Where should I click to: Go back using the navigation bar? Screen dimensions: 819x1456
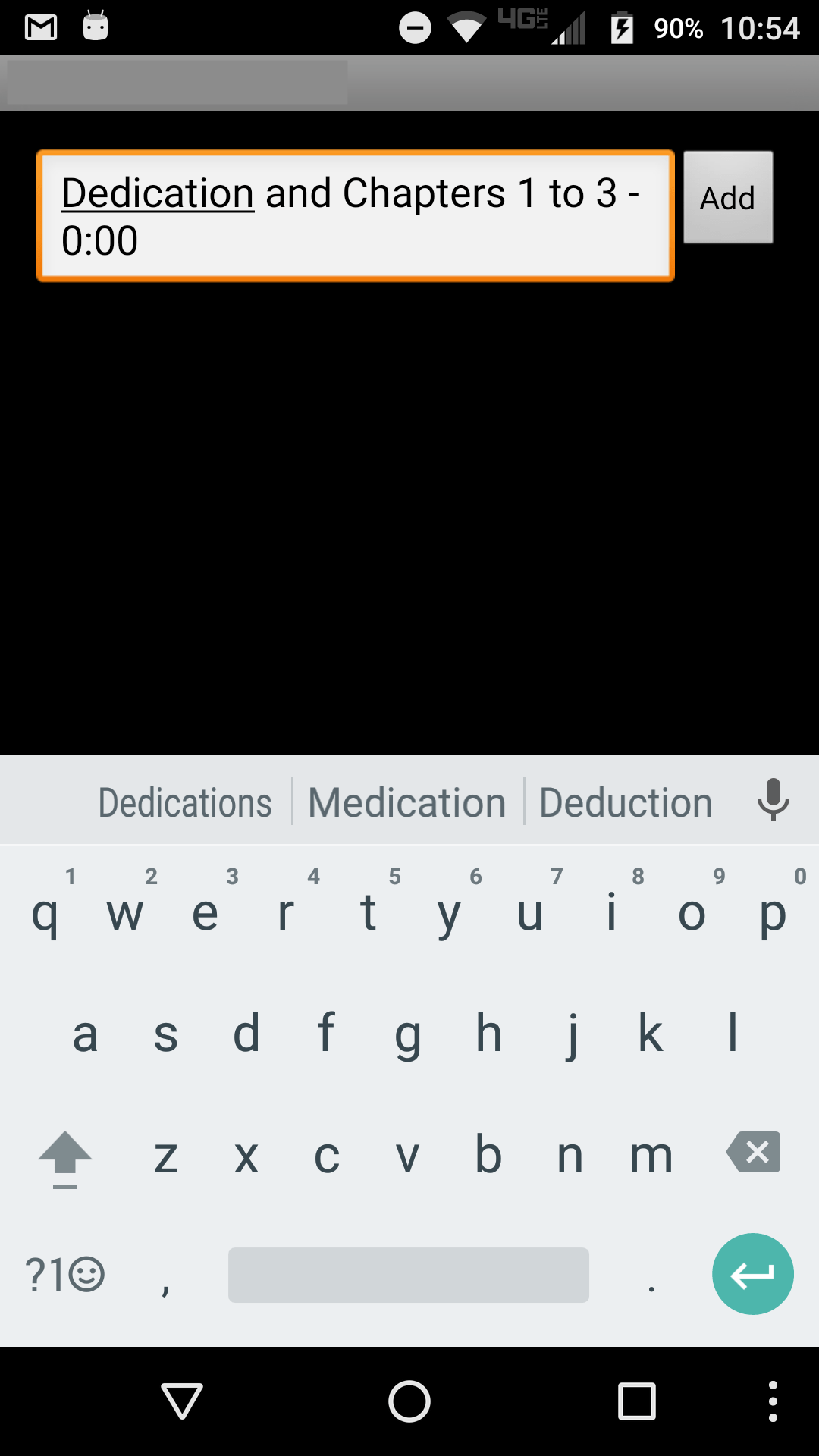point(182,1401)
